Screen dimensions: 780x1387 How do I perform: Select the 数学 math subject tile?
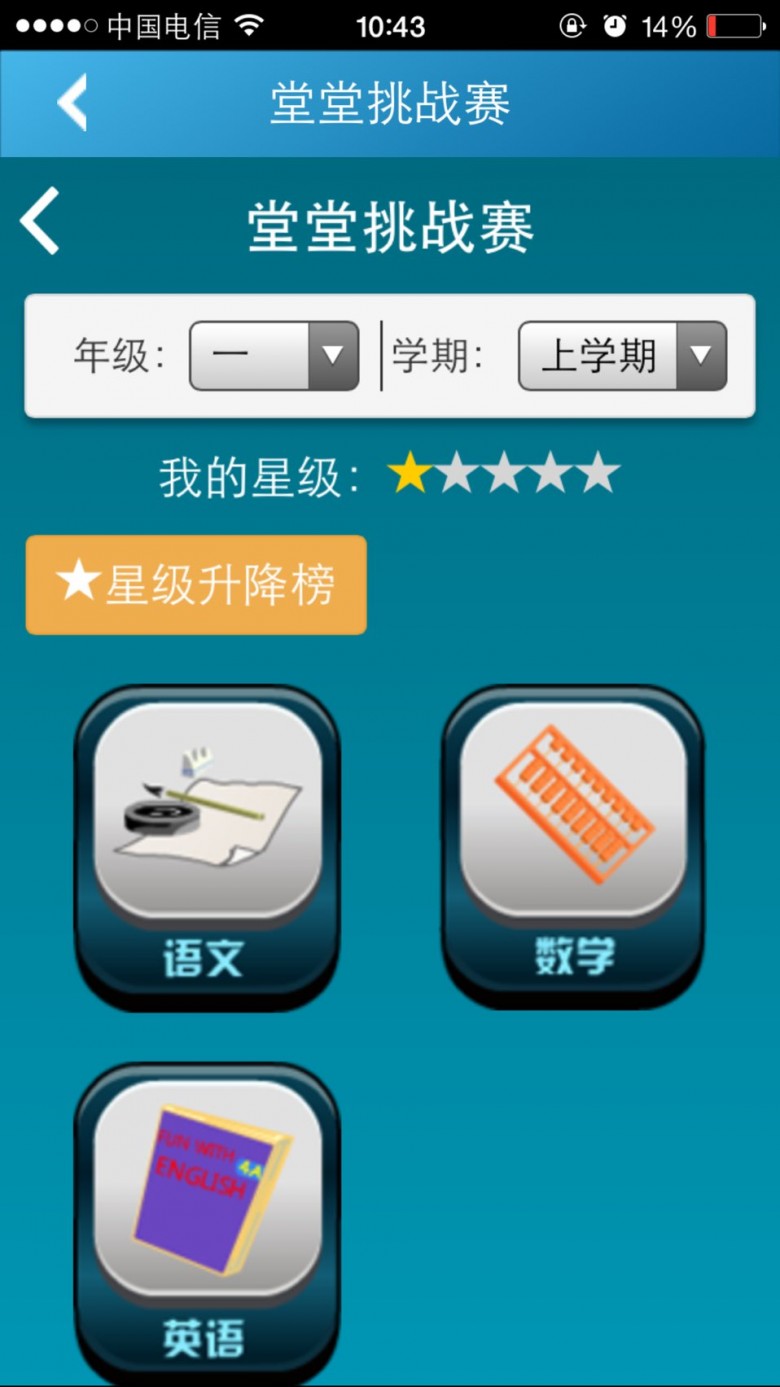tap(573, 843)
